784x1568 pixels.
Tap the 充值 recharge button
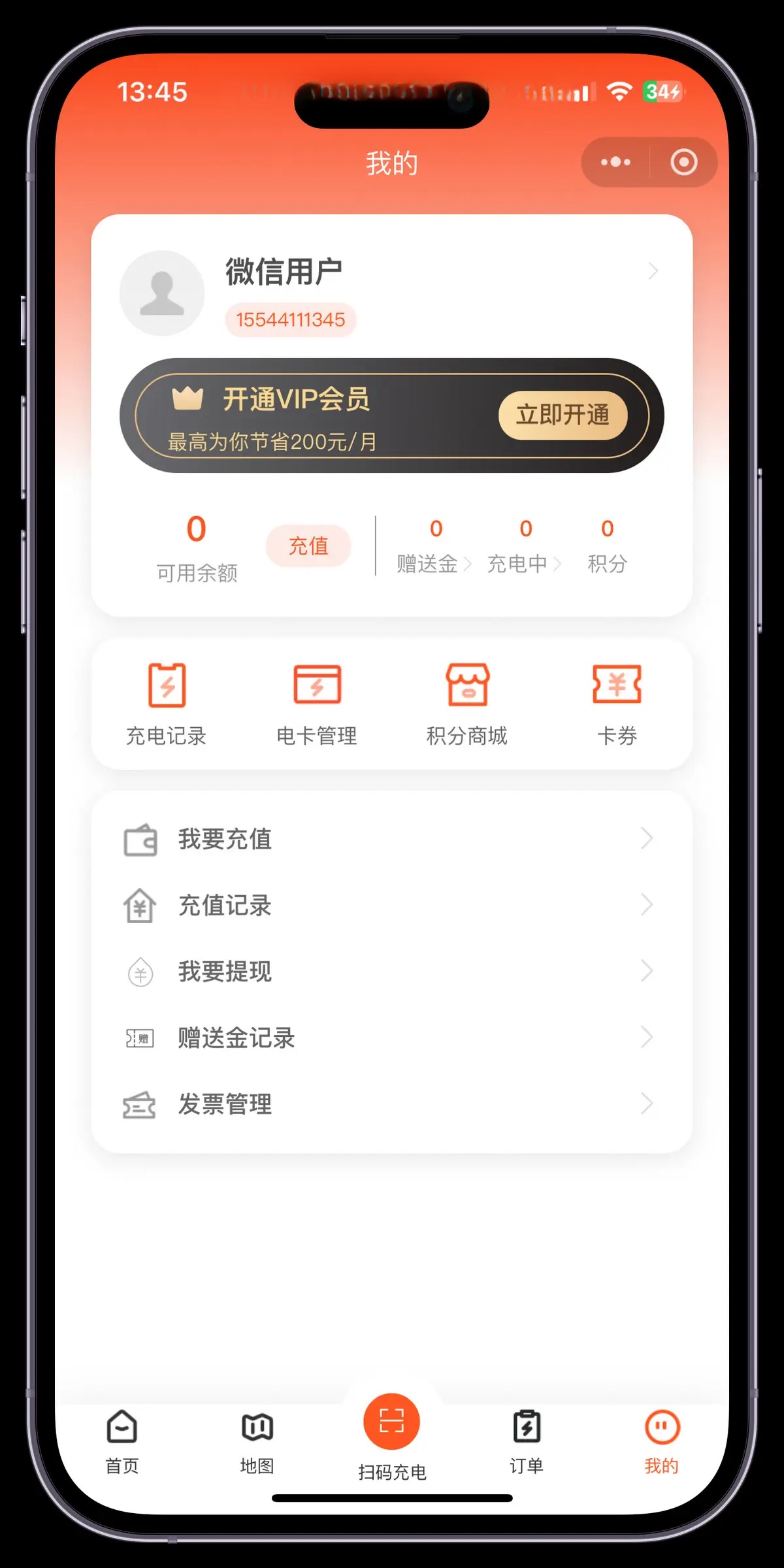pos(308,546)
